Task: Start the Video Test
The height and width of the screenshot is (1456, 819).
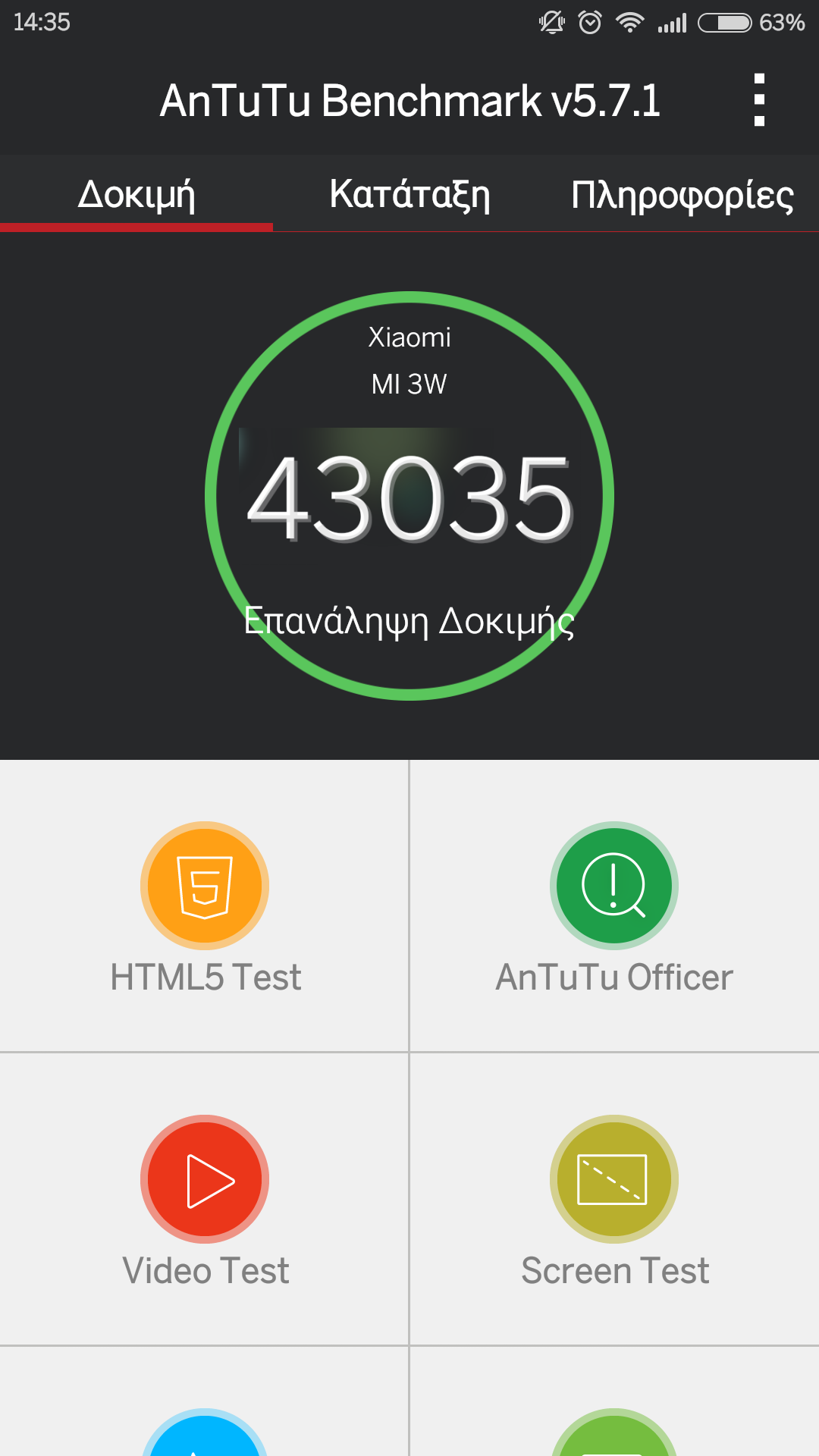Action: (205, 1200)
